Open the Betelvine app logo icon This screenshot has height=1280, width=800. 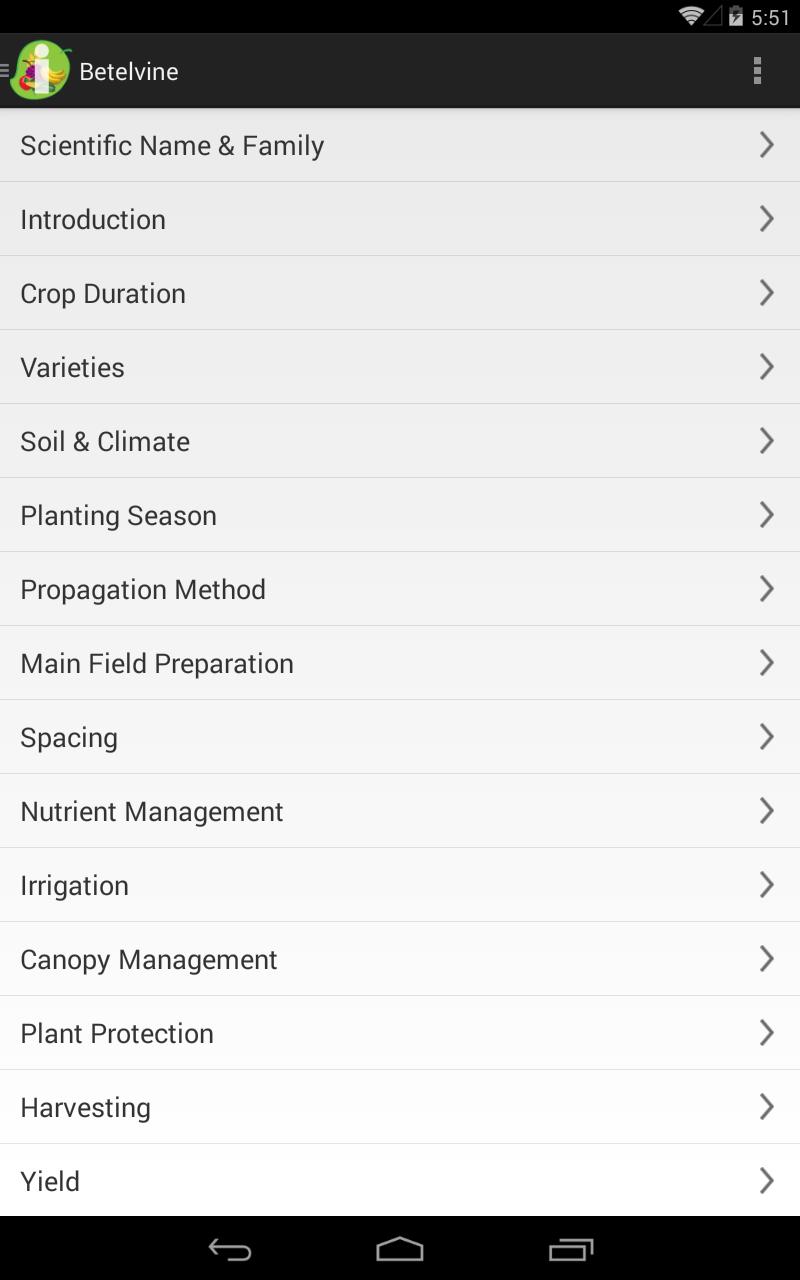pos(38,70)
